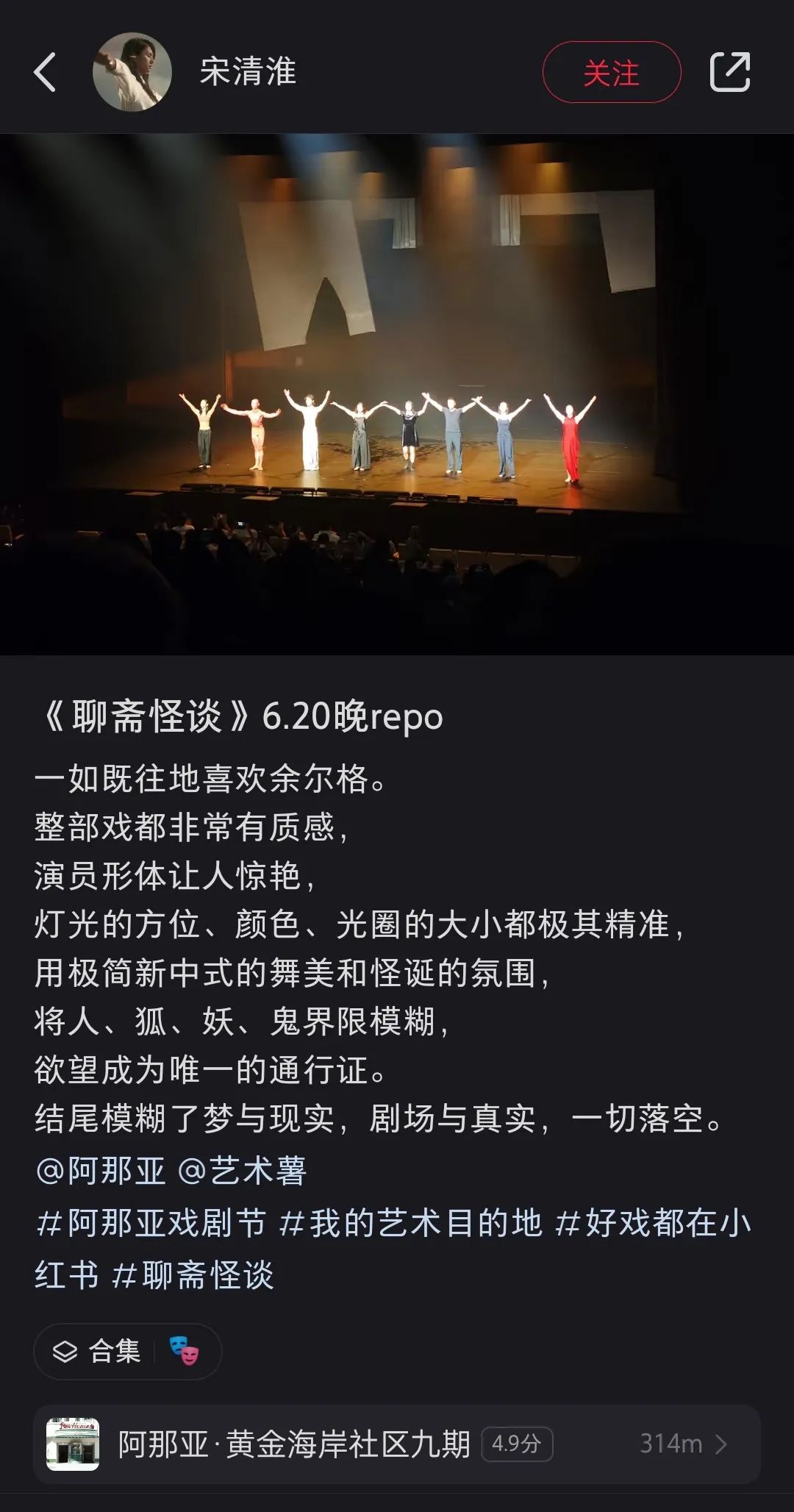Open the 合集 collection chip
794x1512 pixels.
[x=126, y=1351]
